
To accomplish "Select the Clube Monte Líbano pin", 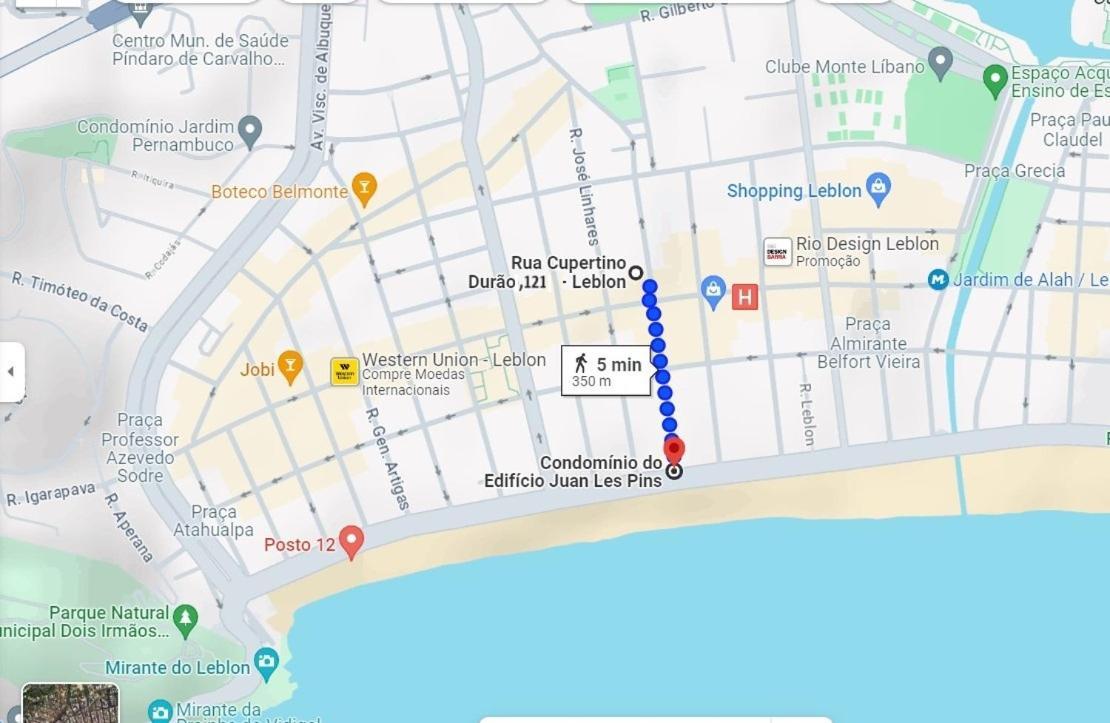I will 940,65.
